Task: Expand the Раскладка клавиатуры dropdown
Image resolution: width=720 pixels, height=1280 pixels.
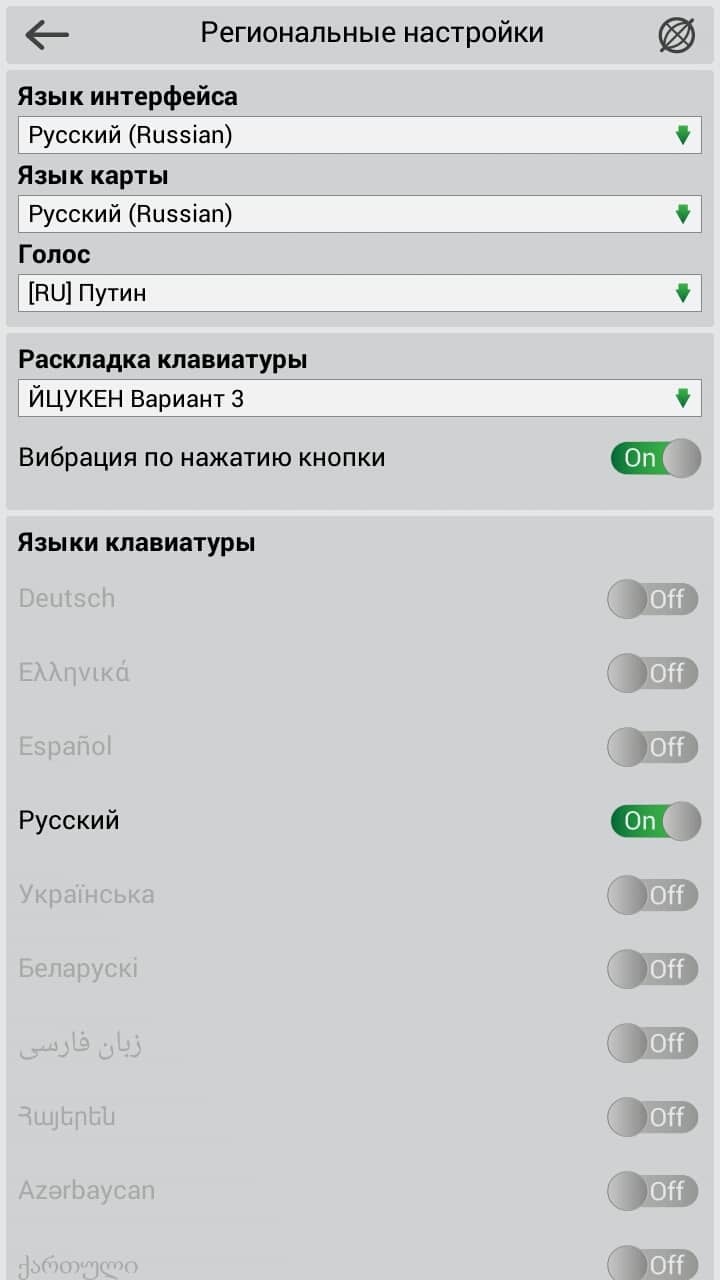Action: point(359,399)
